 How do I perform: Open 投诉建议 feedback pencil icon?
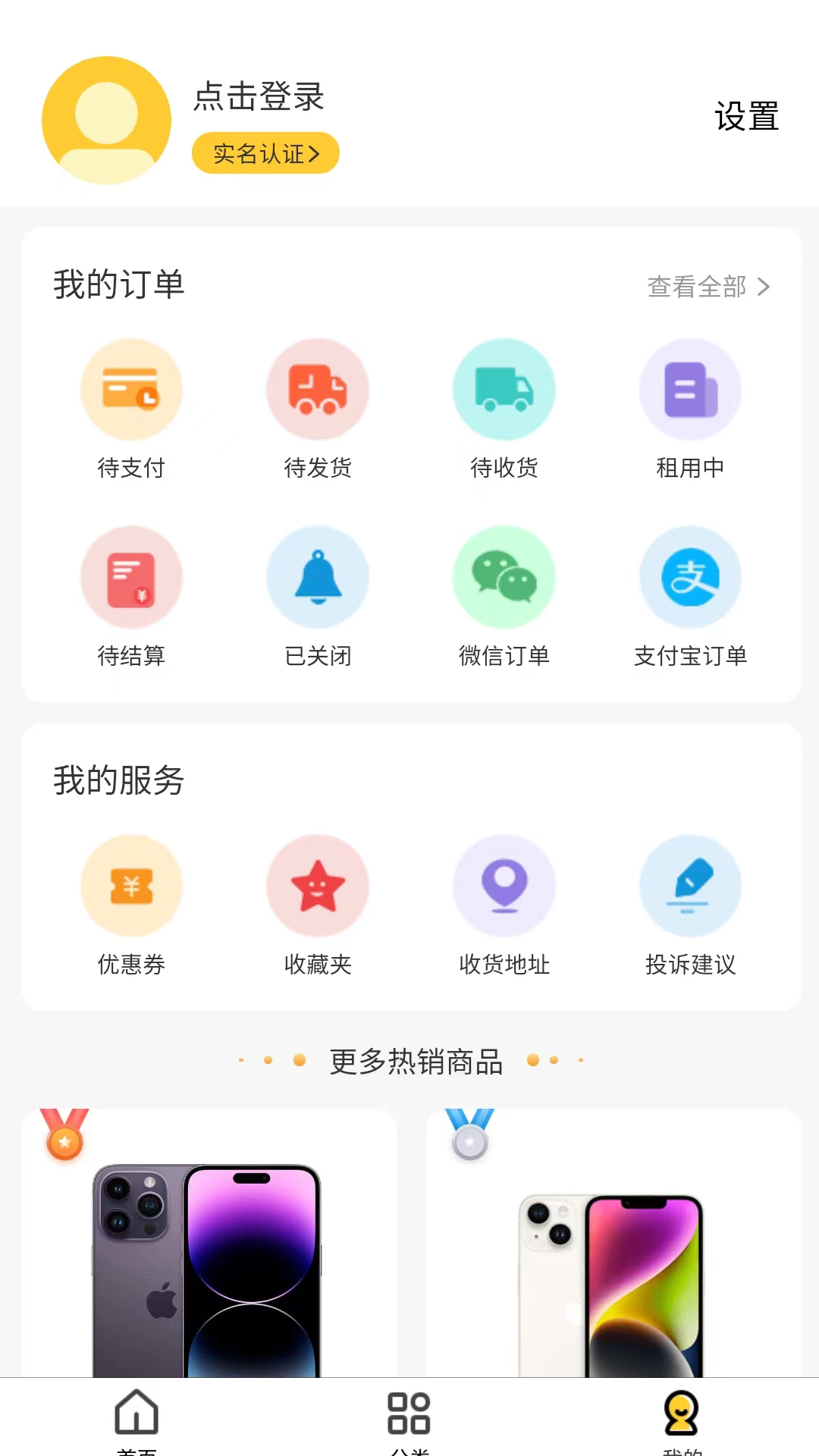coord(690,885)
